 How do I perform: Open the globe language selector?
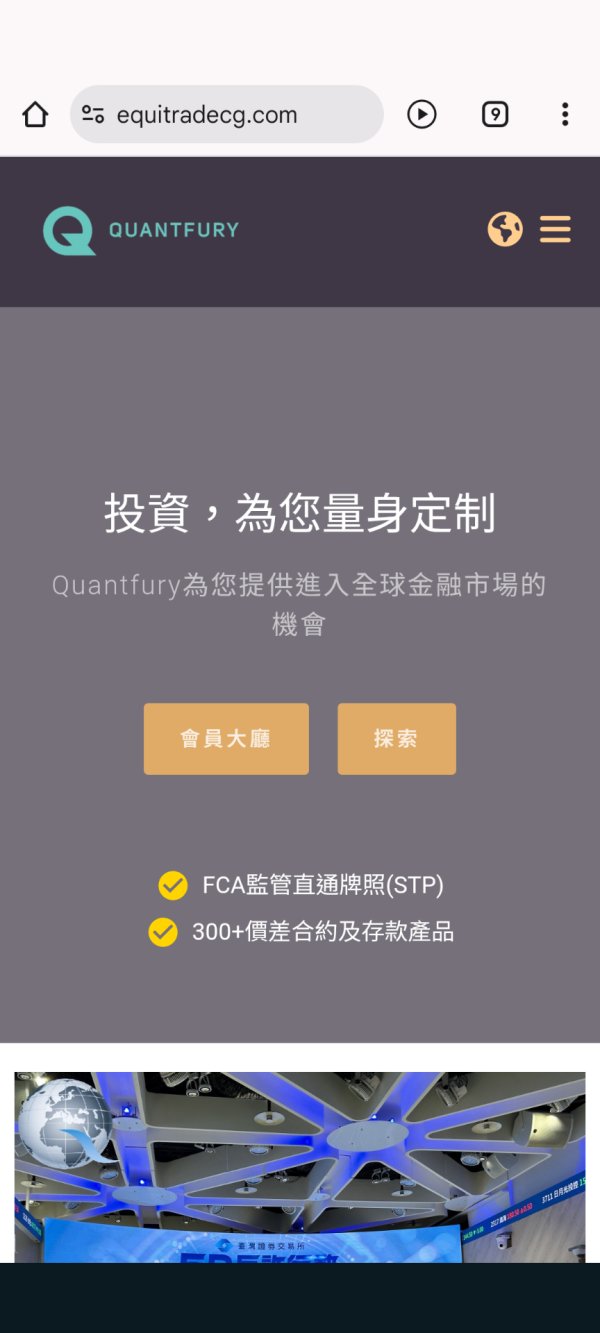click(x=505, y=229)
